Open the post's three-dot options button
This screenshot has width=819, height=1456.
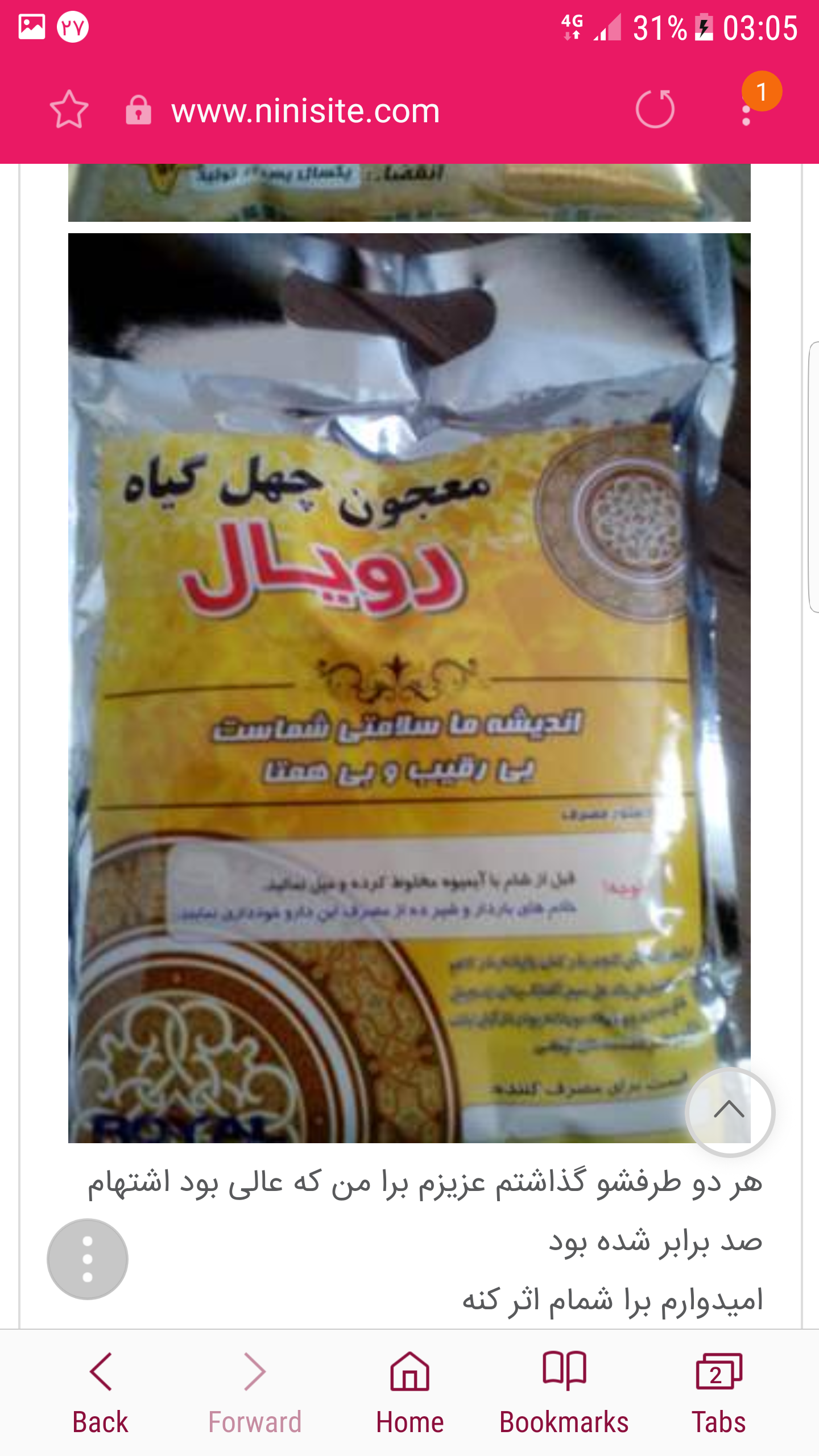tap(87, 1259)
